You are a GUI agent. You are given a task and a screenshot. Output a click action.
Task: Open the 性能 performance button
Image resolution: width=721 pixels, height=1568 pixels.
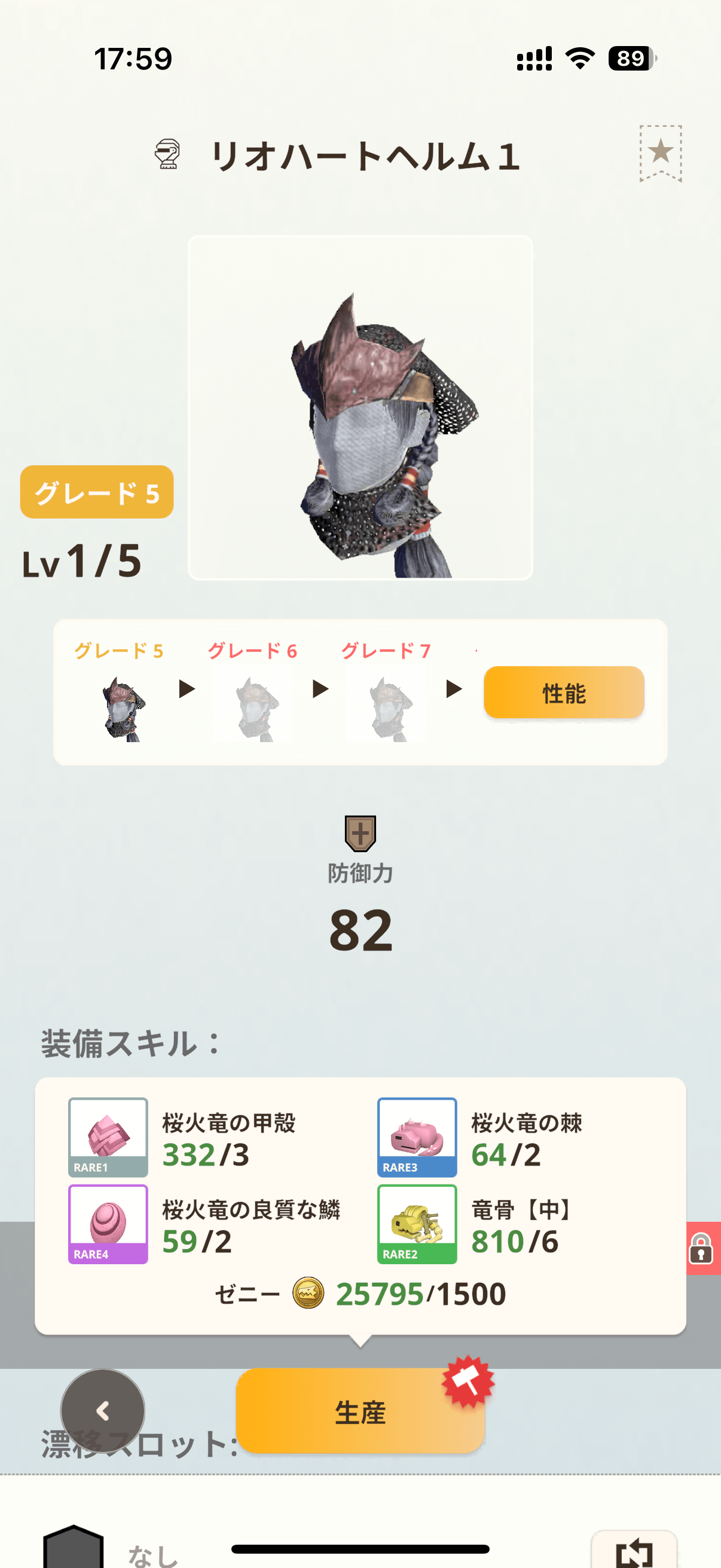tap(563, 693)
